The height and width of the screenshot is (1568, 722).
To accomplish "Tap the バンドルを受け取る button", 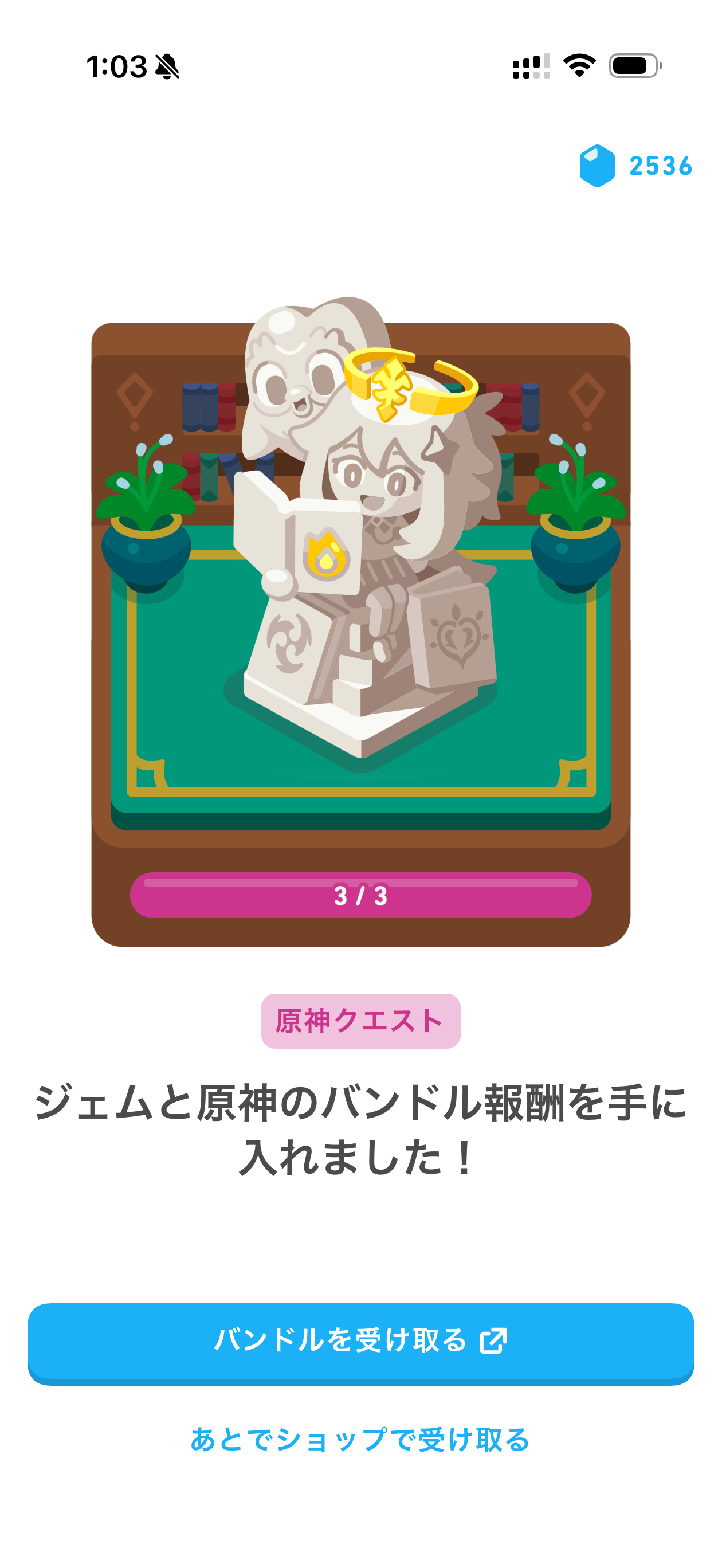I will (360, 1342).
